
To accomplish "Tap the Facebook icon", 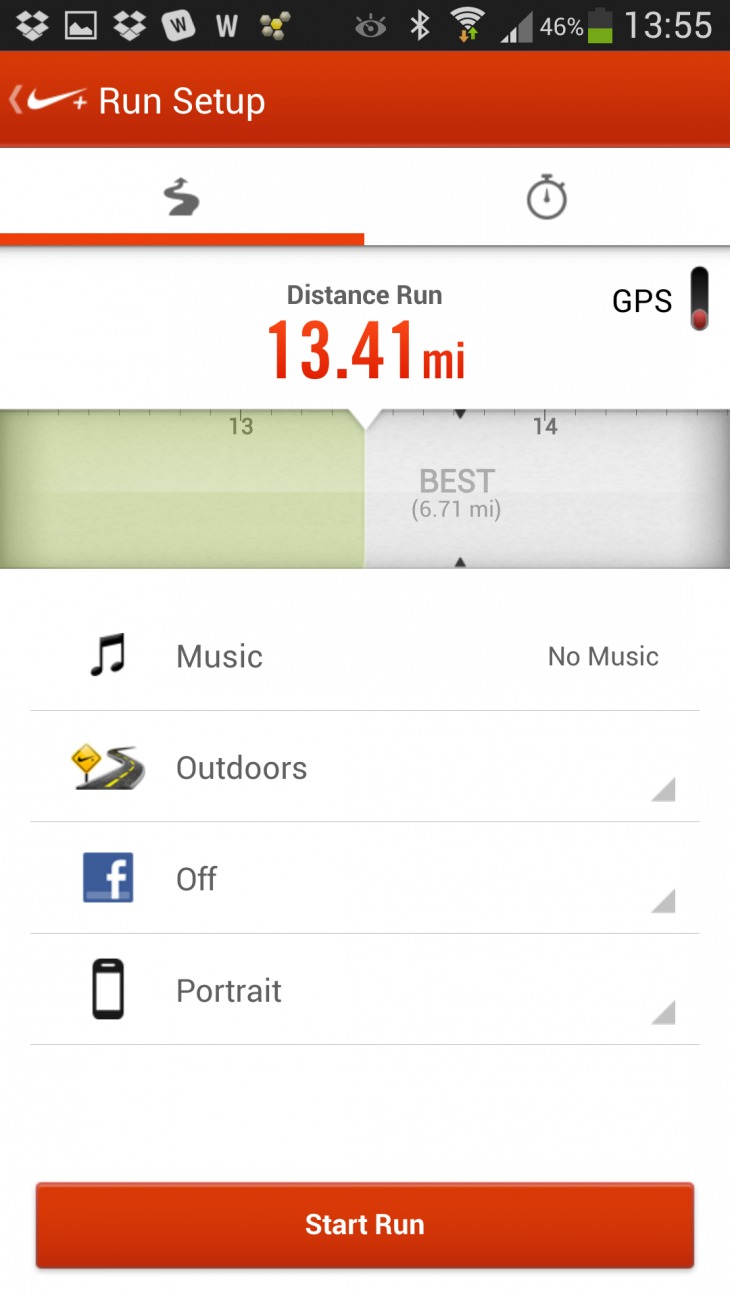I will tap(108, 878).
